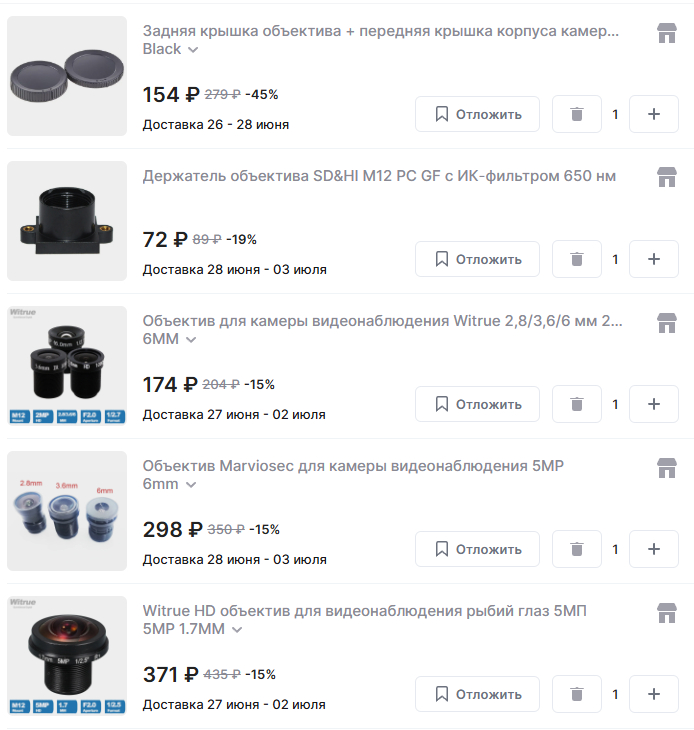Image resolution: width=694 pixels, height=730 pixels.
Task: Increase quantity of Witrue 174 ₽ lens
Action: tap(654, 404)
